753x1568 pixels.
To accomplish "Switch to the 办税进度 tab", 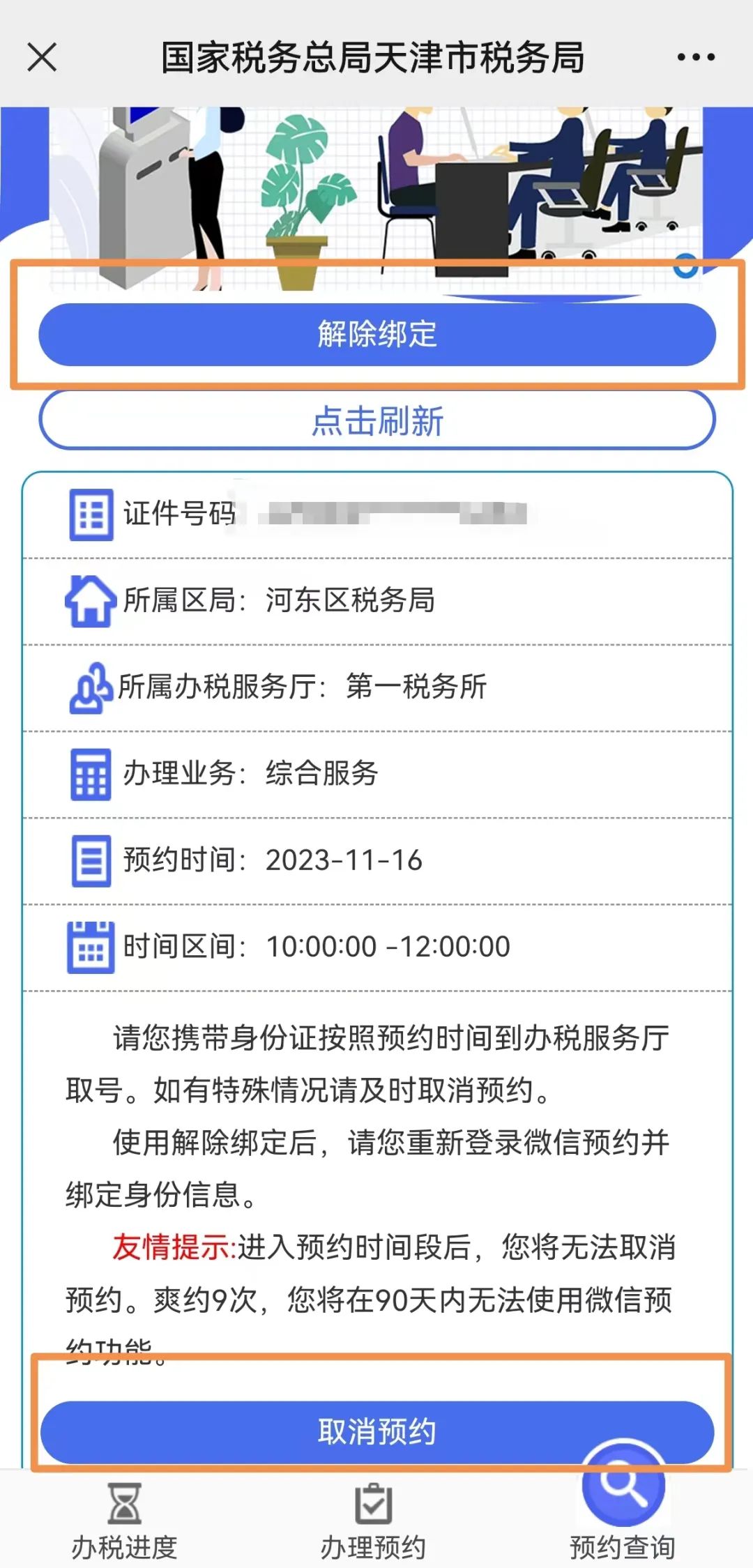I will (x=125, y=1522).
